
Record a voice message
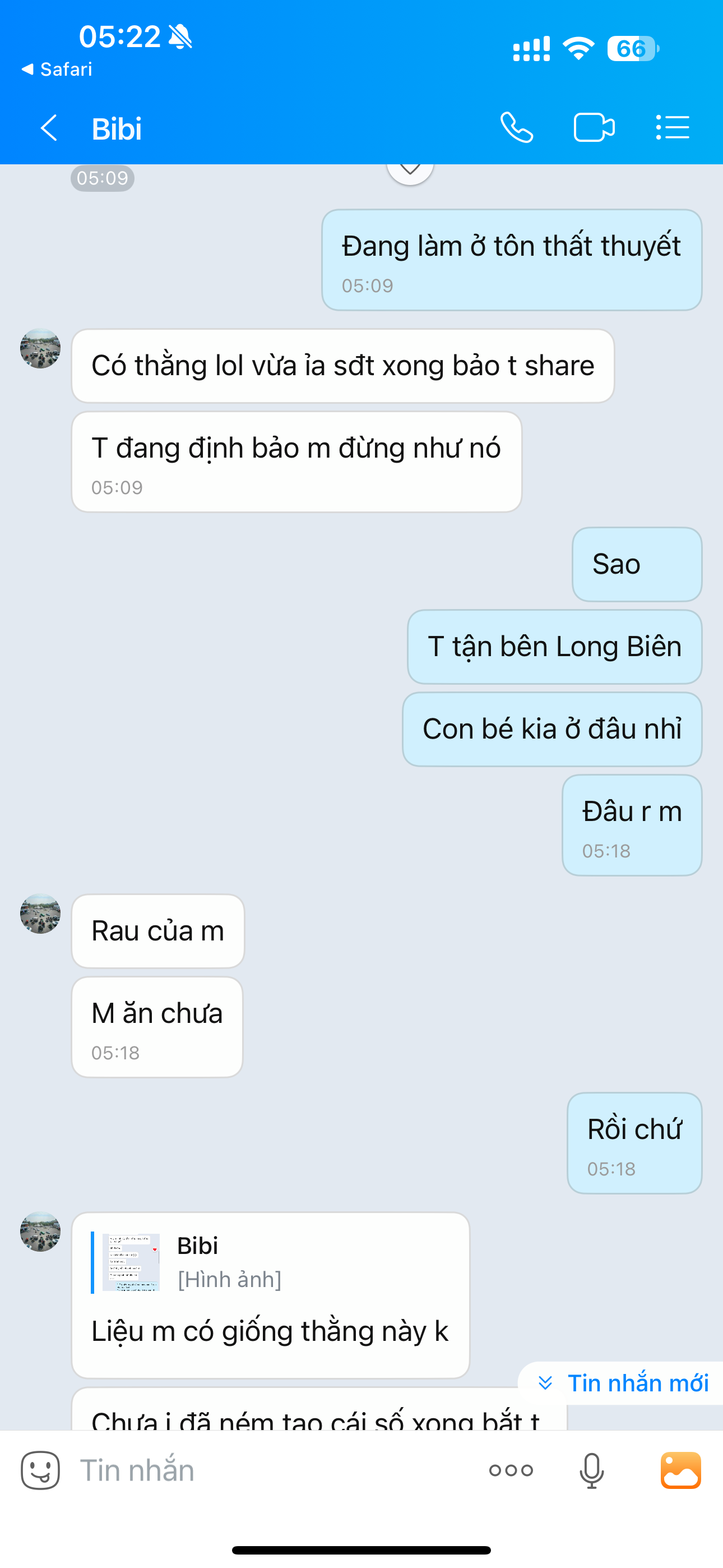[591, 1470]
